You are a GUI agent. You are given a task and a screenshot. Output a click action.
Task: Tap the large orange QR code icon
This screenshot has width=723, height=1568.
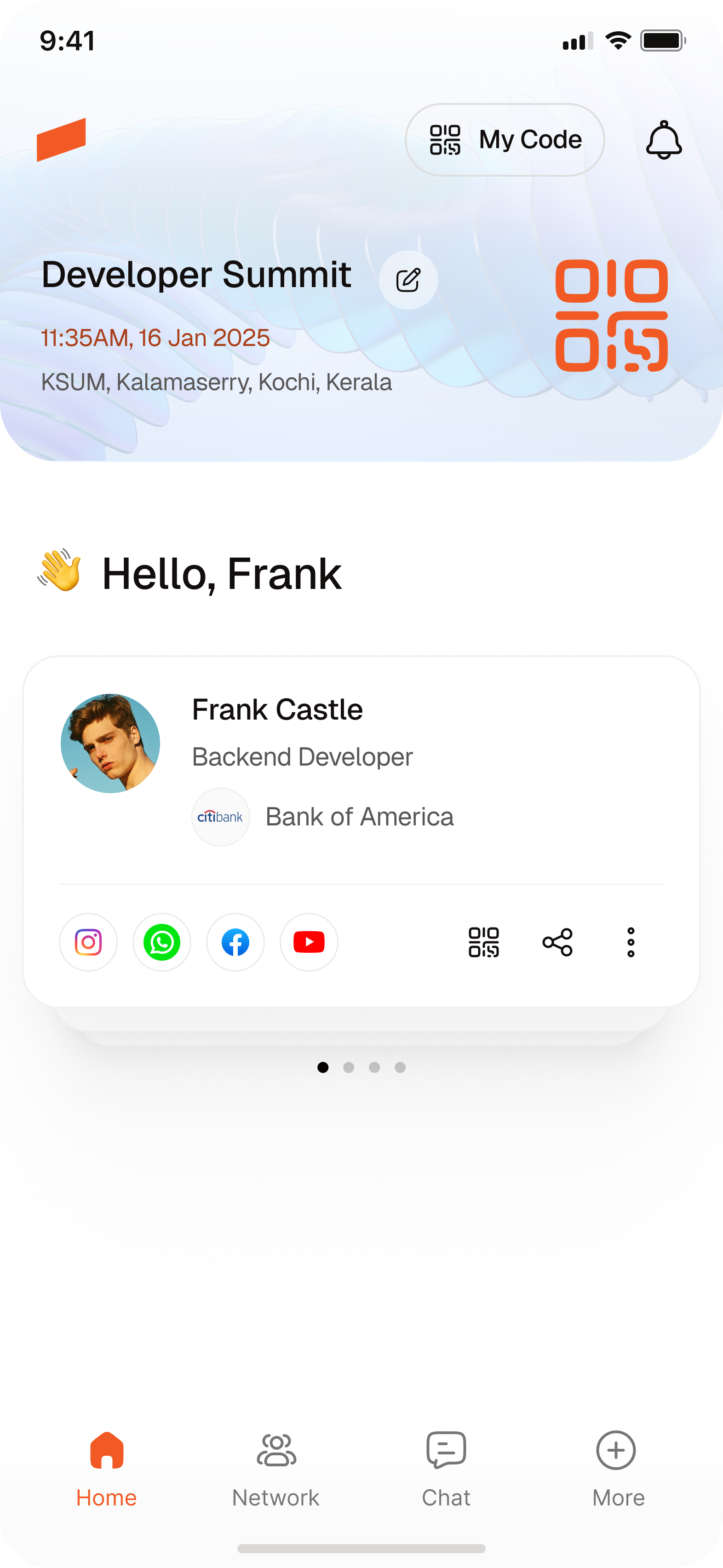(x=611, y=315)
